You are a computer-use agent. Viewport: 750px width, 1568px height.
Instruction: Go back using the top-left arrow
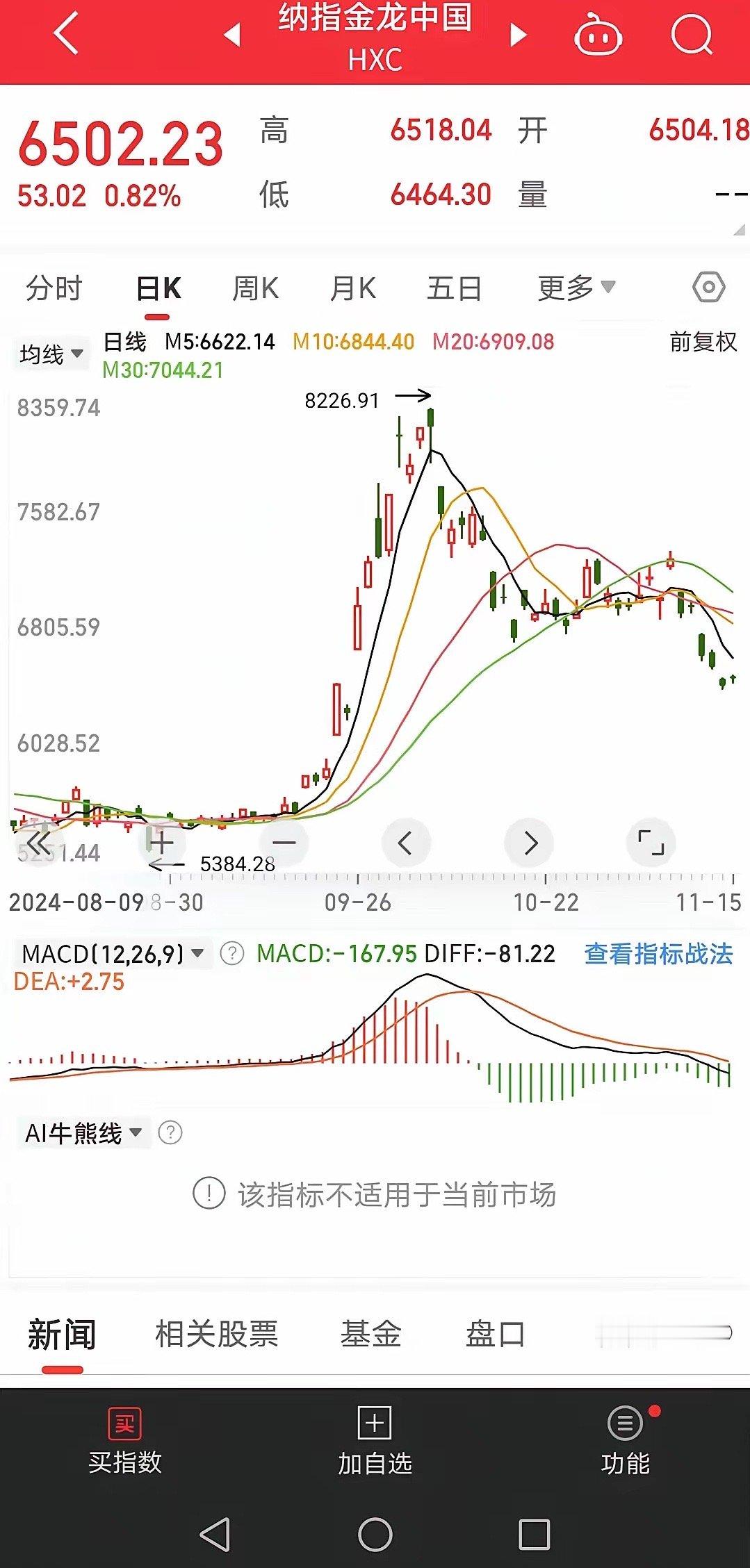(x=66, y=33)
